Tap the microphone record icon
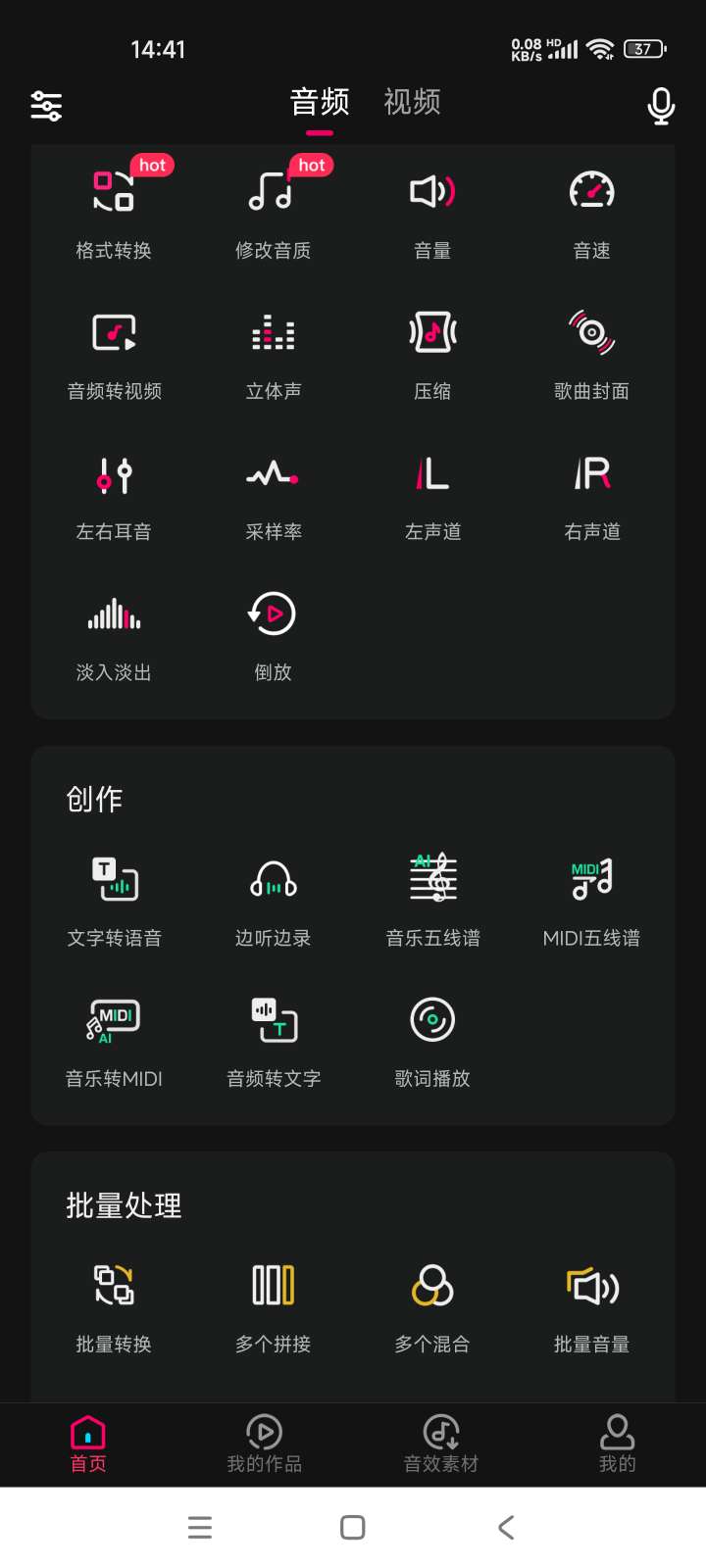The width and height of the screenshot is (706, 1568). click(661, 106)
